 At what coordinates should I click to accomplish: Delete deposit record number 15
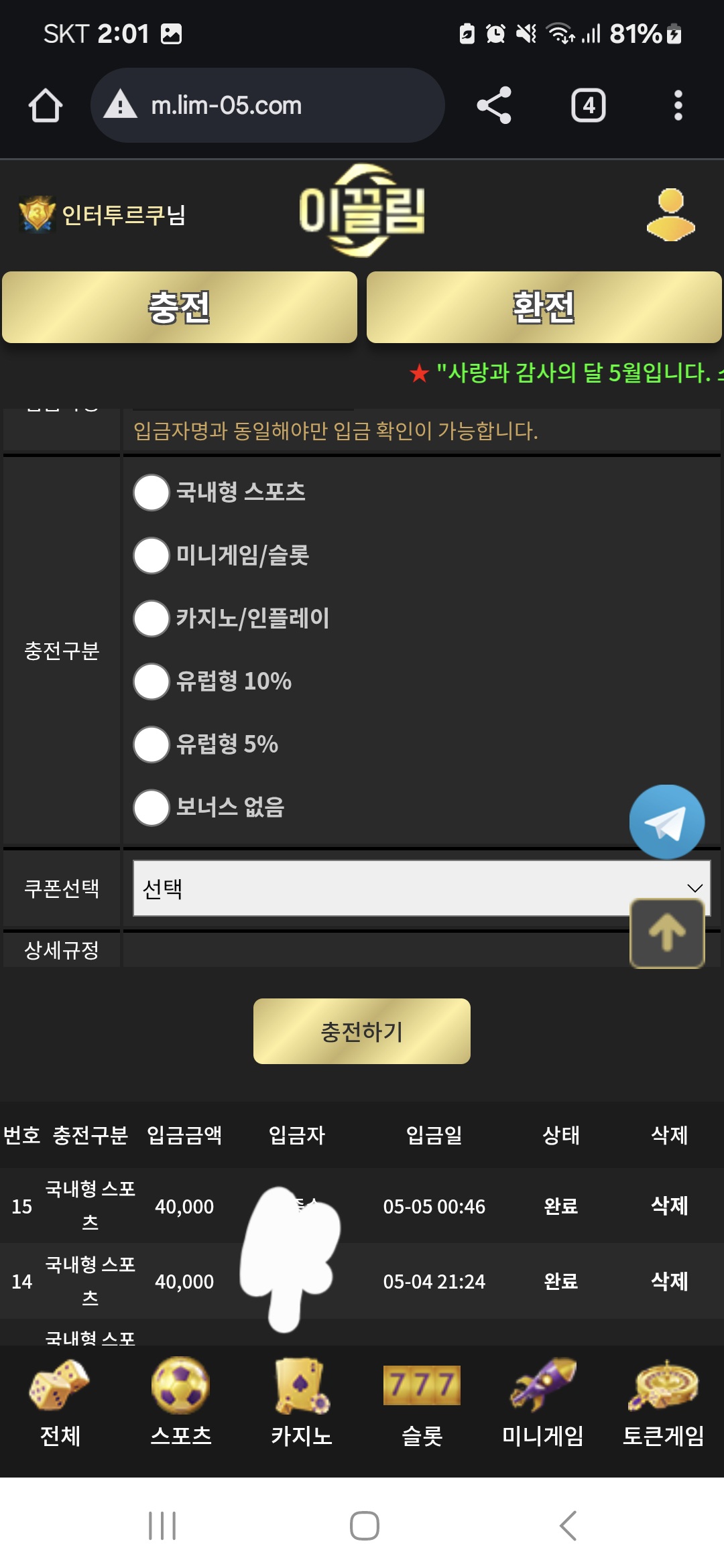coord(670,1205)
